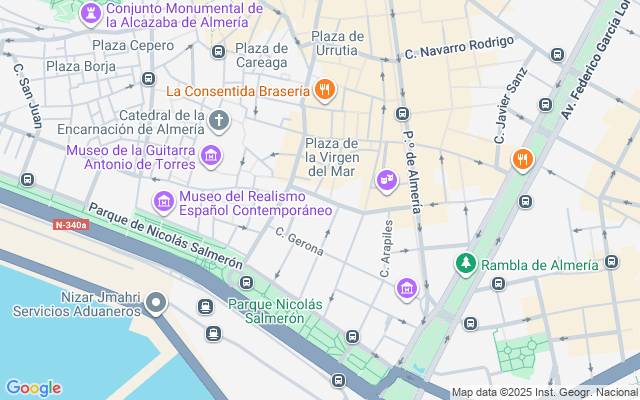Open the Google logo link
The image size is (640, 400).
tap(33, 388)
